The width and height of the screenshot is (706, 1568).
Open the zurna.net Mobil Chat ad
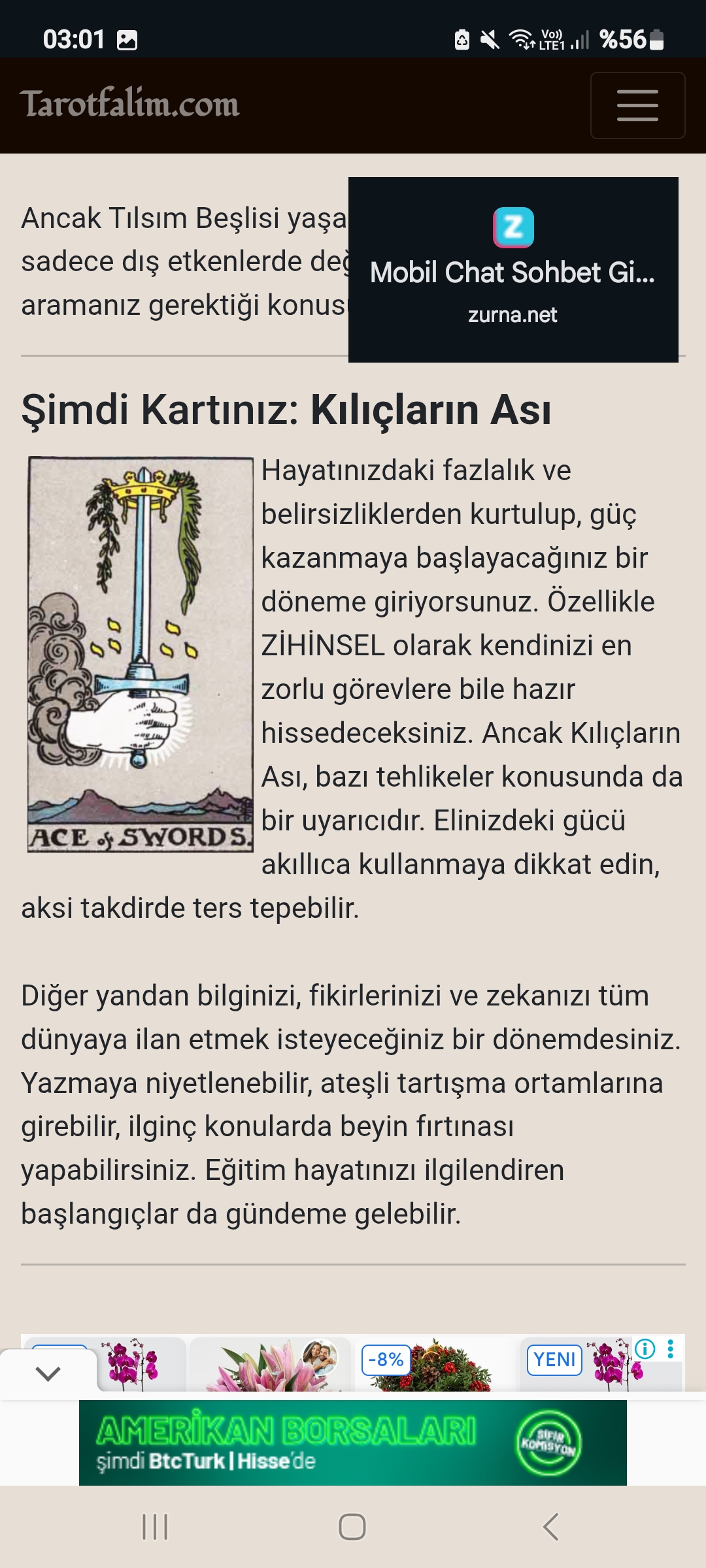click(513, 270)
